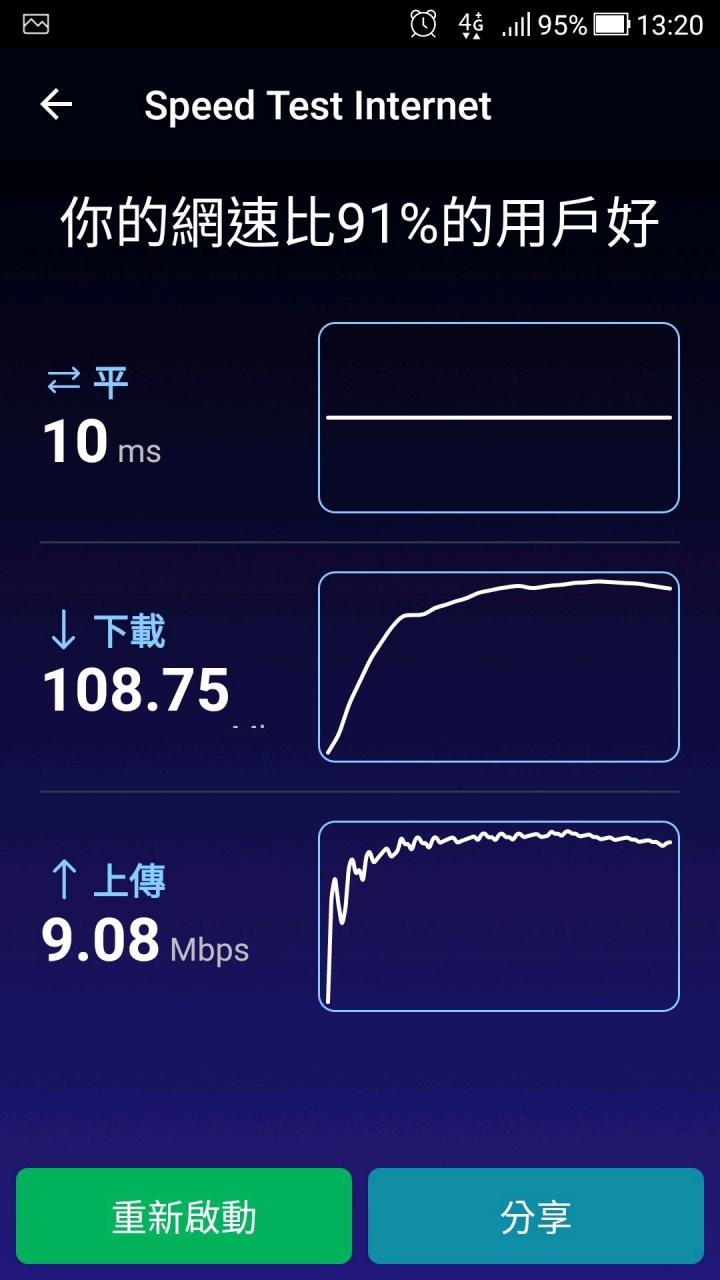
Task: Share results with the 分享 button
Action: click(536, 1216)
